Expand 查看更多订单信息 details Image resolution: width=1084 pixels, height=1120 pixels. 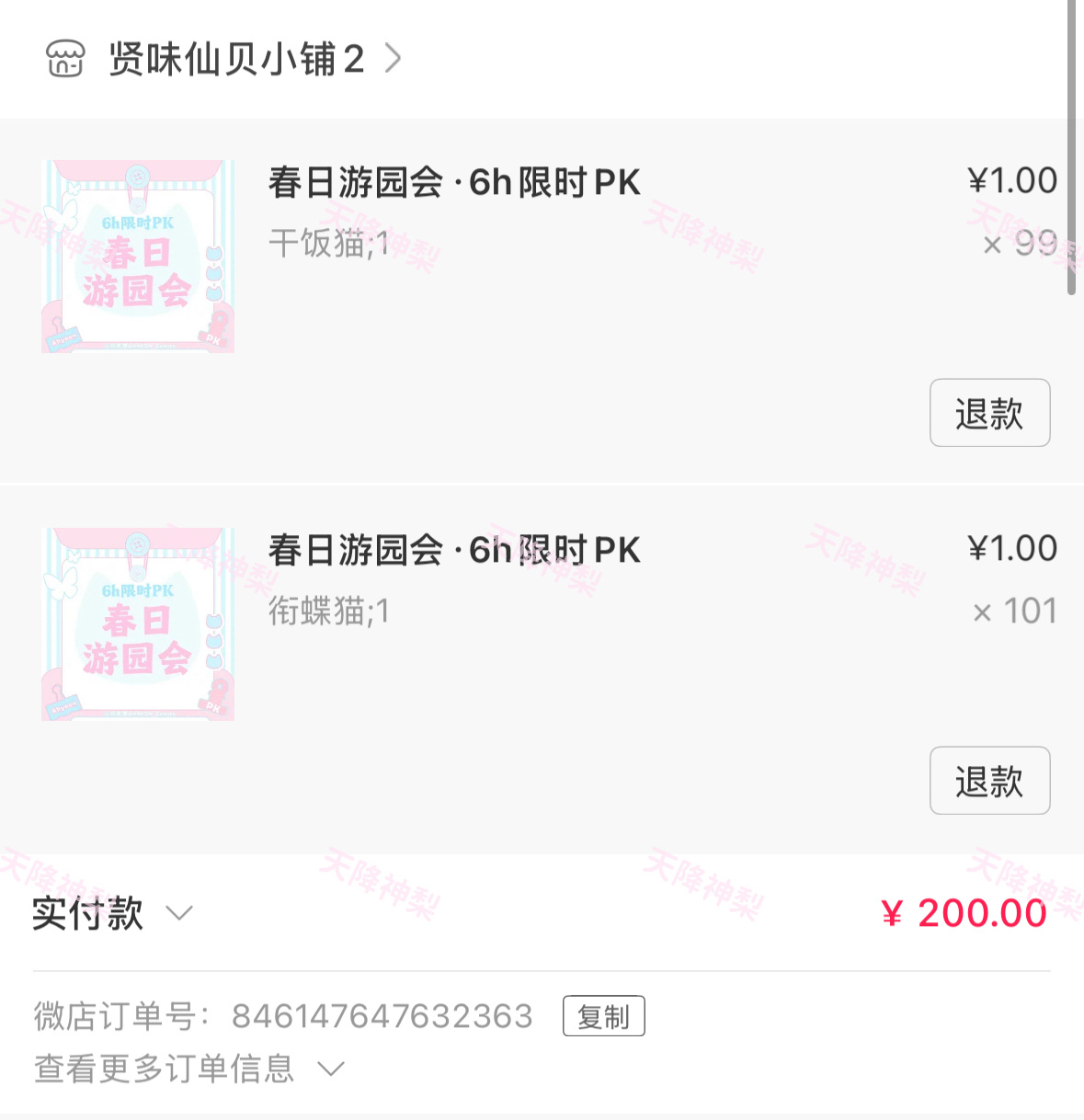coord(184,1069)
